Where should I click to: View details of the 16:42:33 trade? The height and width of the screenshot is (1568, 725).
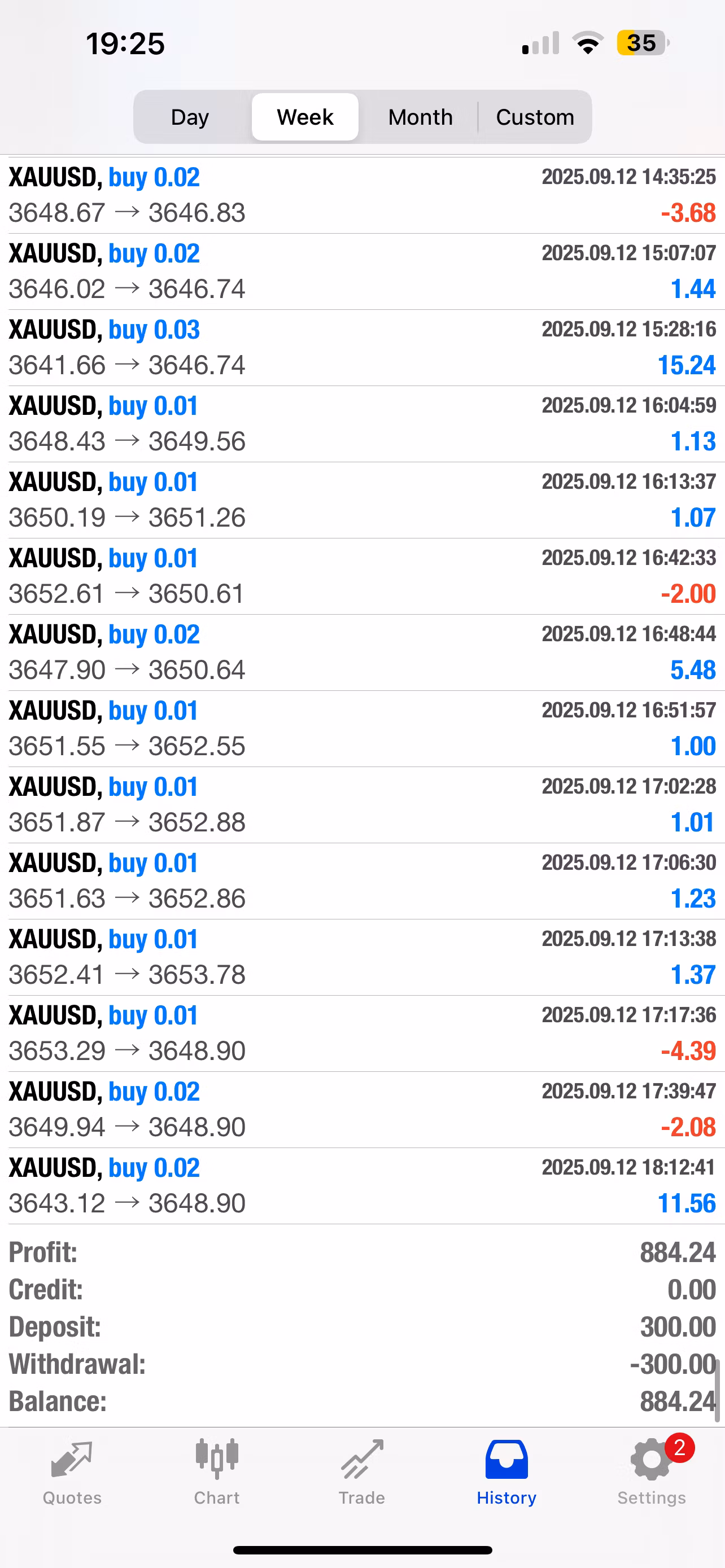click(x=362, y=576)
